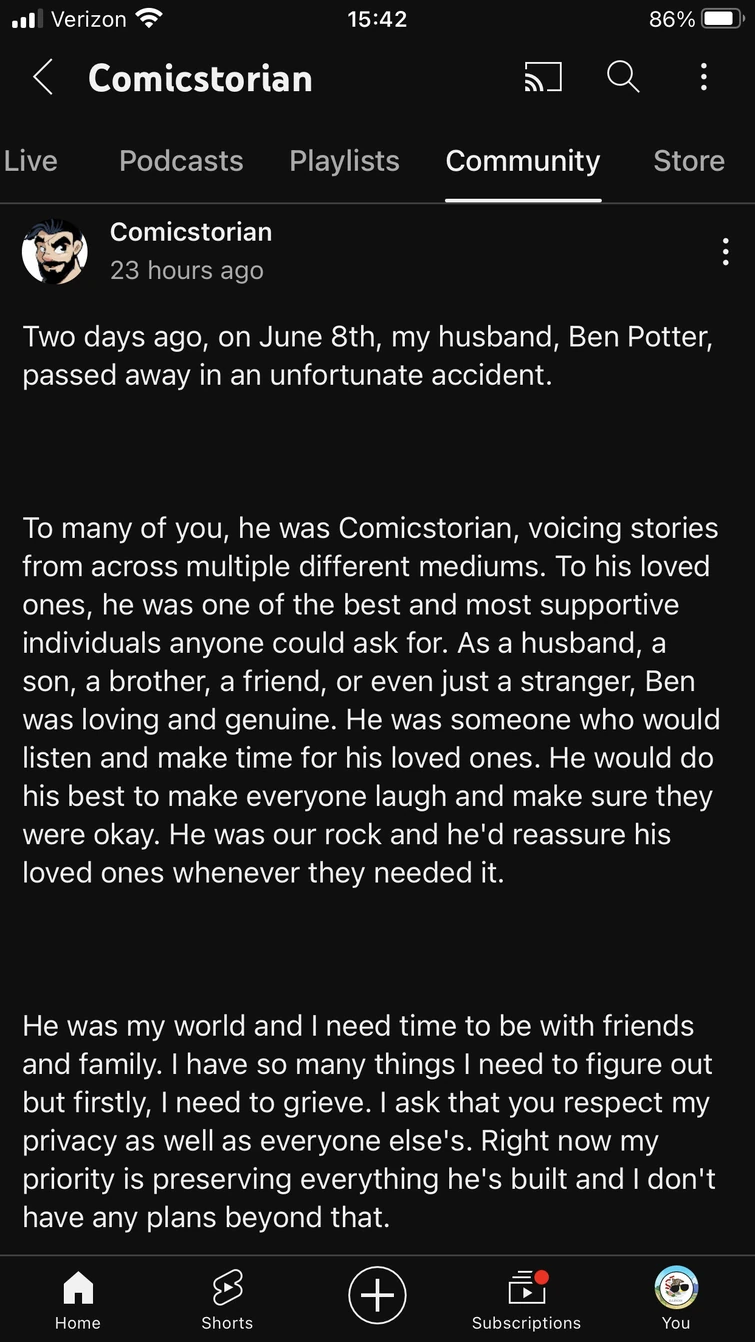Open the Comicstorian avatar image
The image size is (755, 1342).
pyautogui.click(x=55, y=251)
